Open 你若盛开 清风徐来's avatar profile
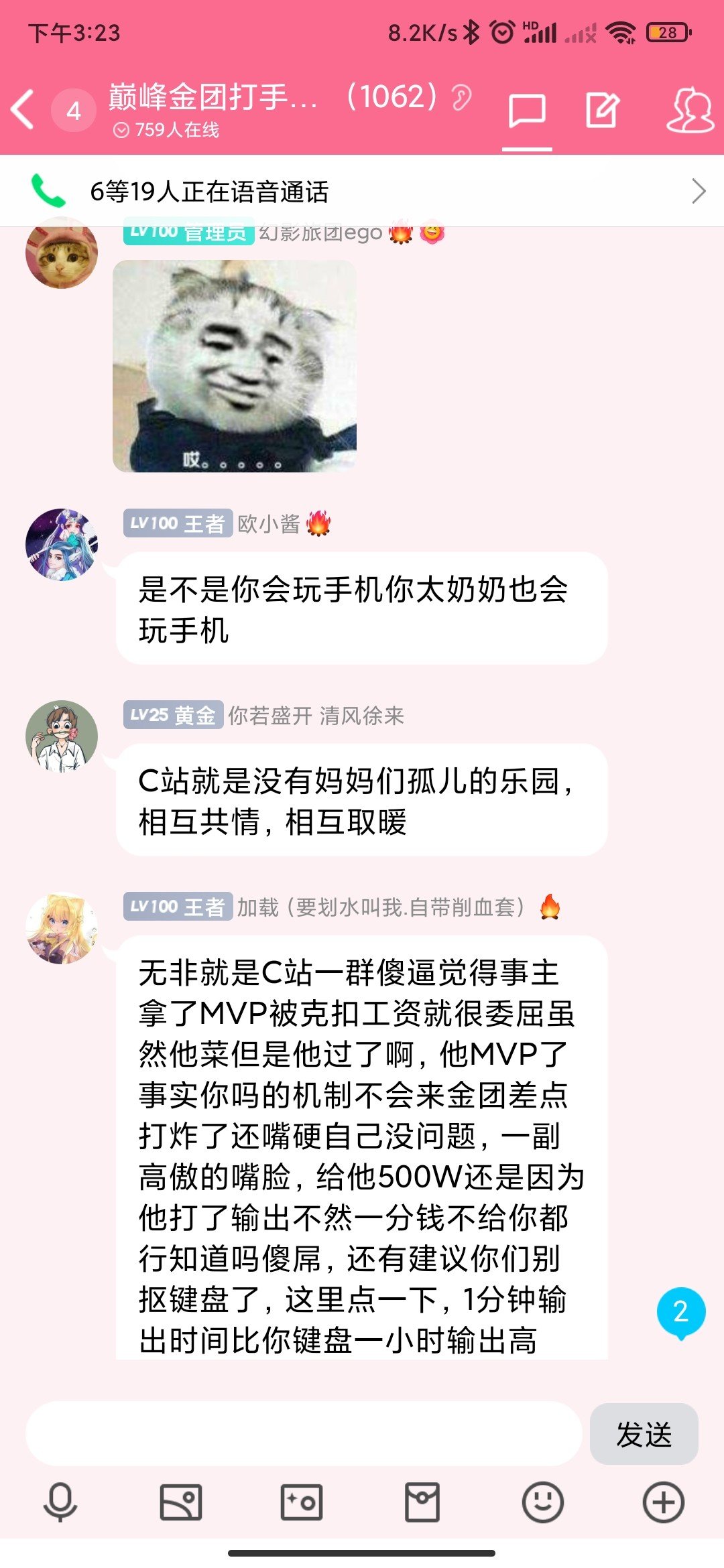The image size is (724, 1568). click(62, 736)
